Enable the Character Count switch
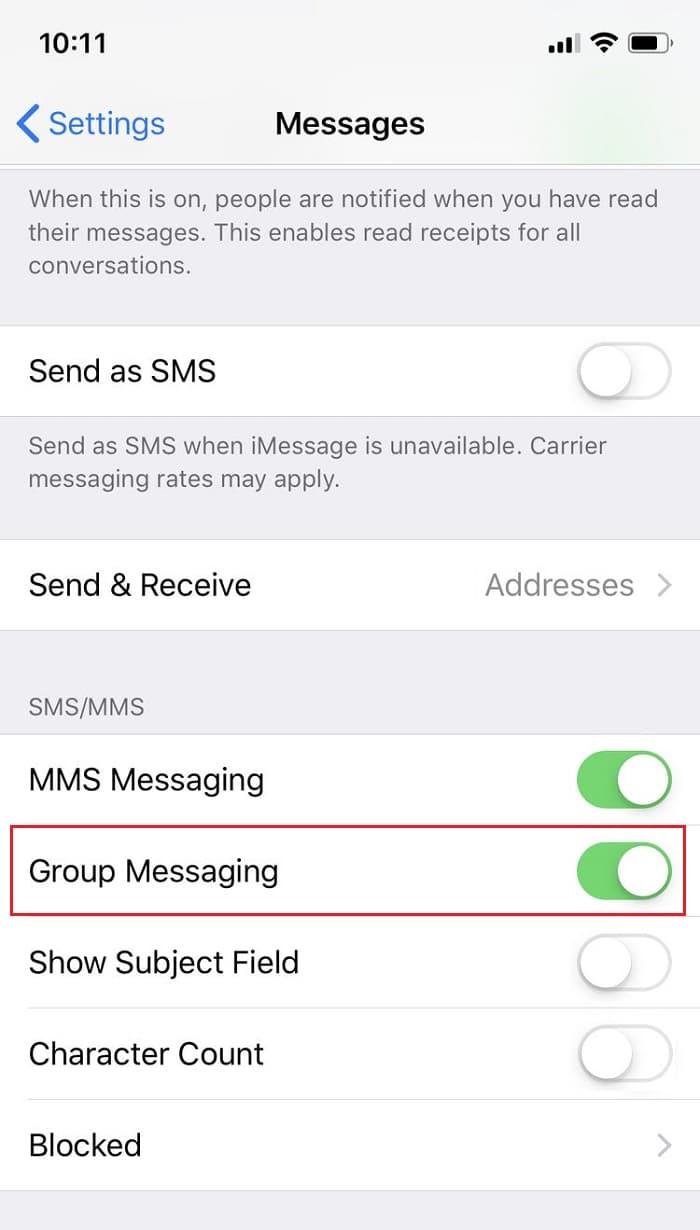The width and height of the screenshot is (700, 1230). 623,1054
